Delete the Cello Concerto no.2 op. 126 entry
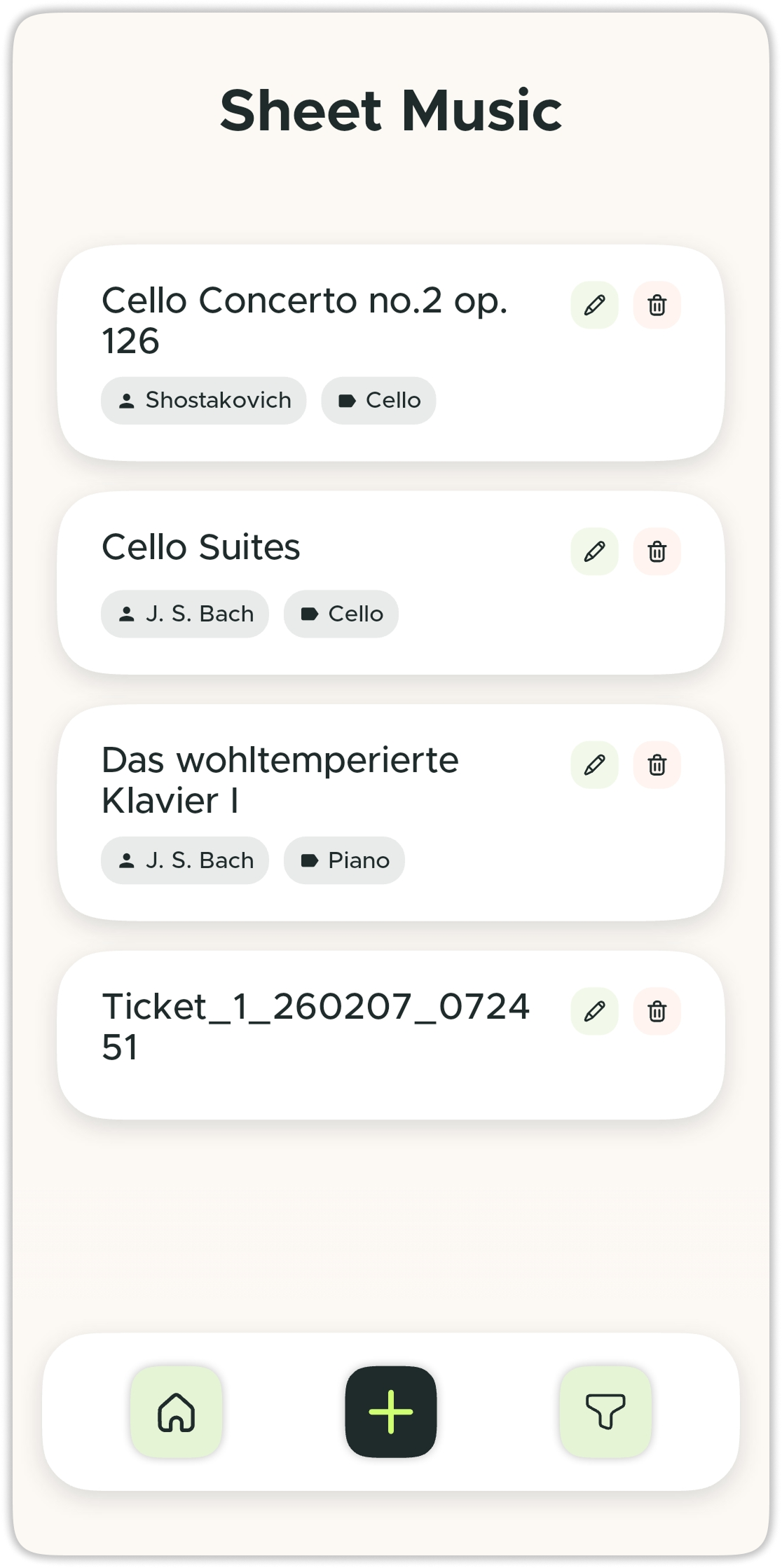This screenshot has height=1568, width=782. 657,304
